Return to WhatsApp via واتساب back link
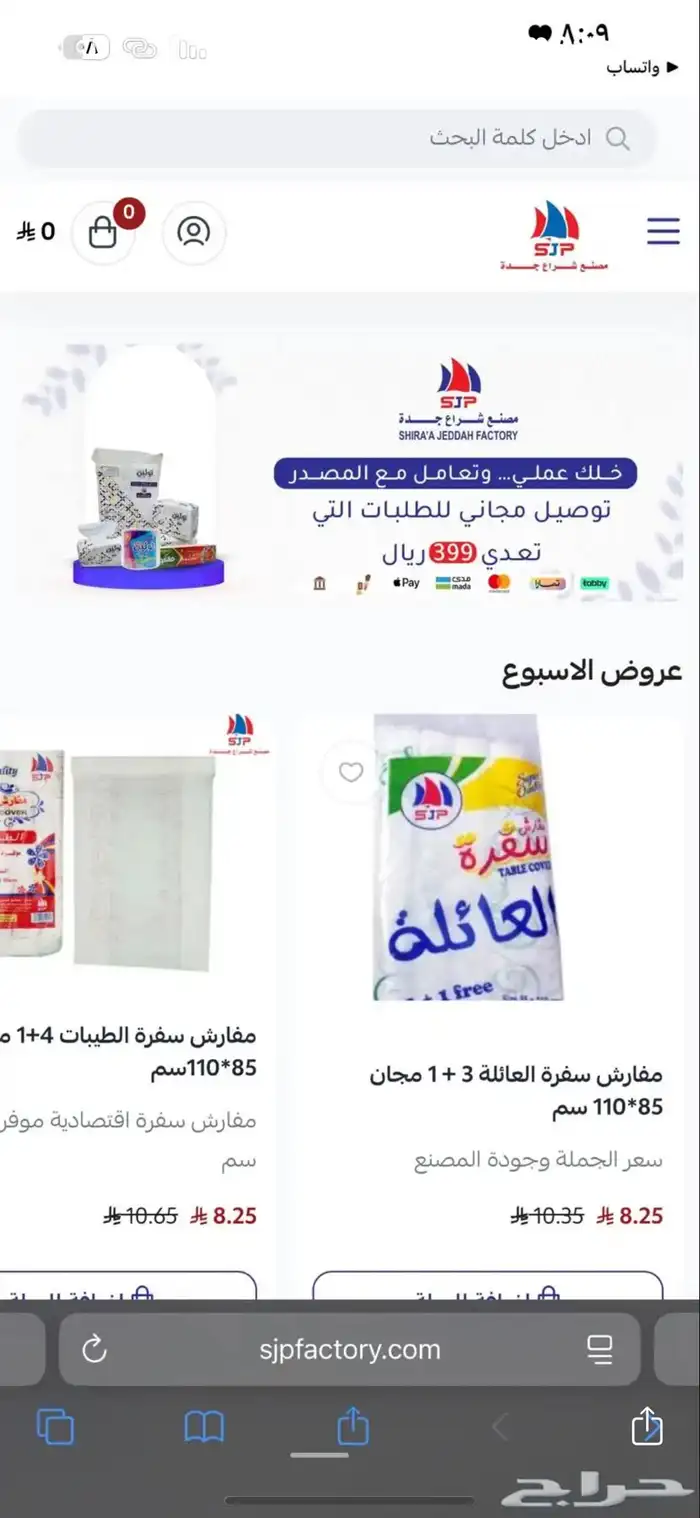 pyautogui.click(x=634, y=68)
